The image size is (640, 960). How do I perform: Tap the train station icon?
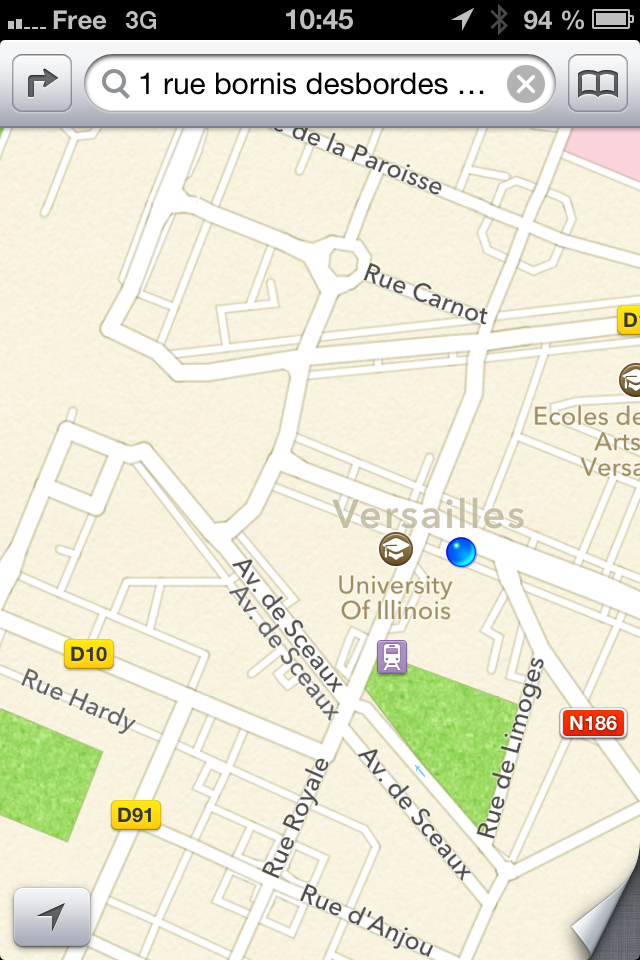pos(392,657)
